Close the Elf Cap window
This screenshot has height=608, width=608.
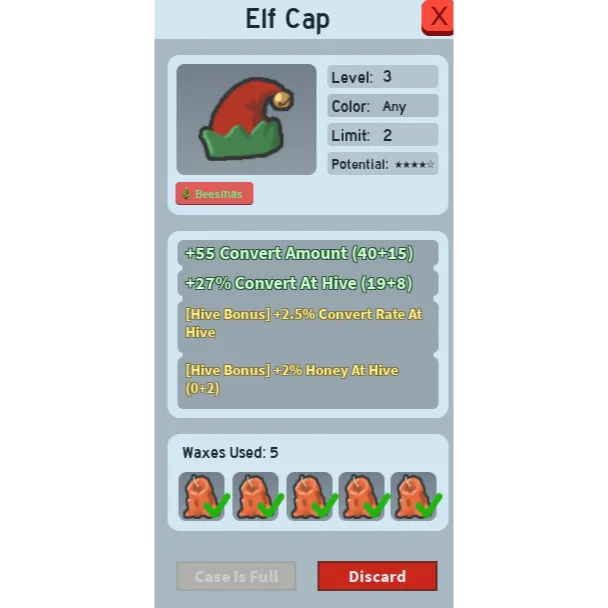438,17
